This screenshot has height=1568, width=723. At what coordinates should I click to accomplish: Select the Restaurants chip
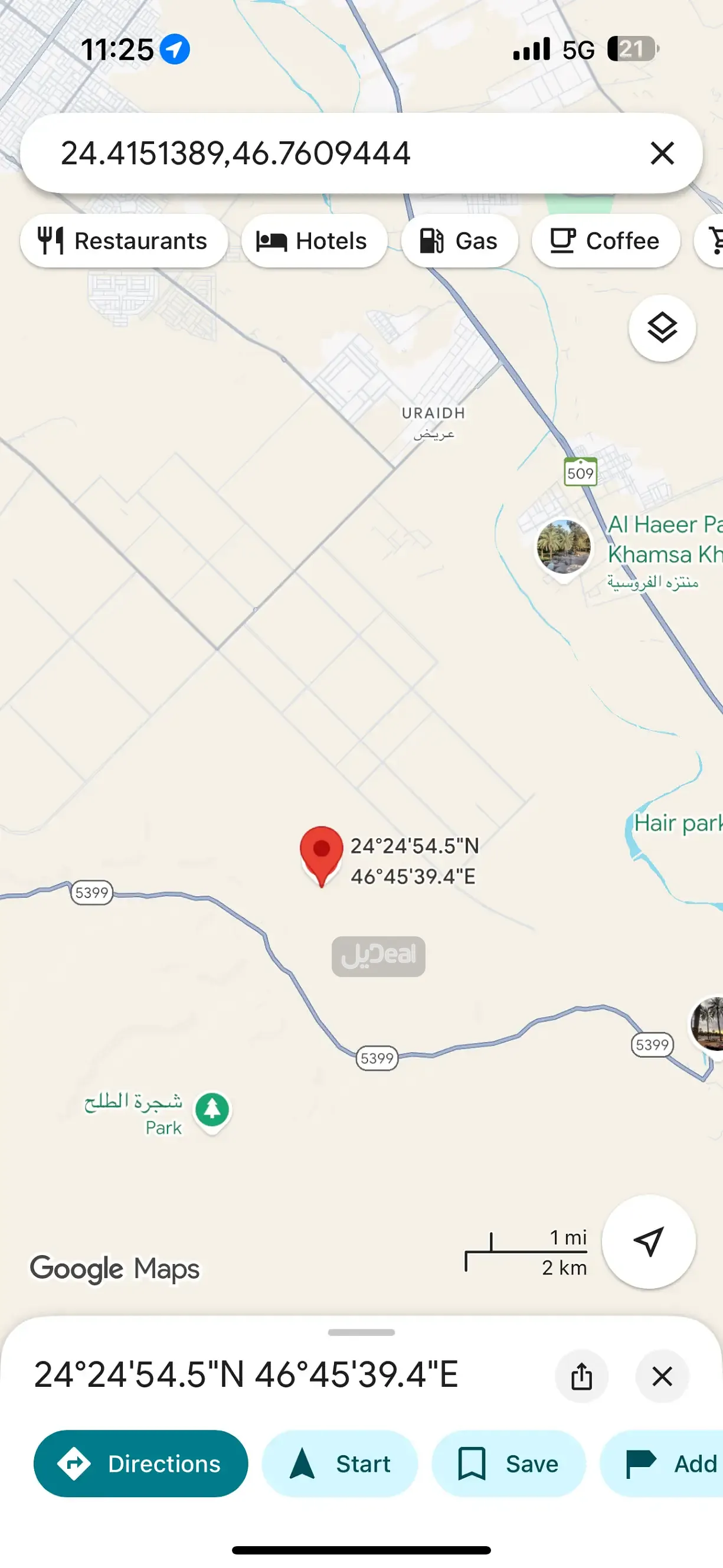point(124,241)
